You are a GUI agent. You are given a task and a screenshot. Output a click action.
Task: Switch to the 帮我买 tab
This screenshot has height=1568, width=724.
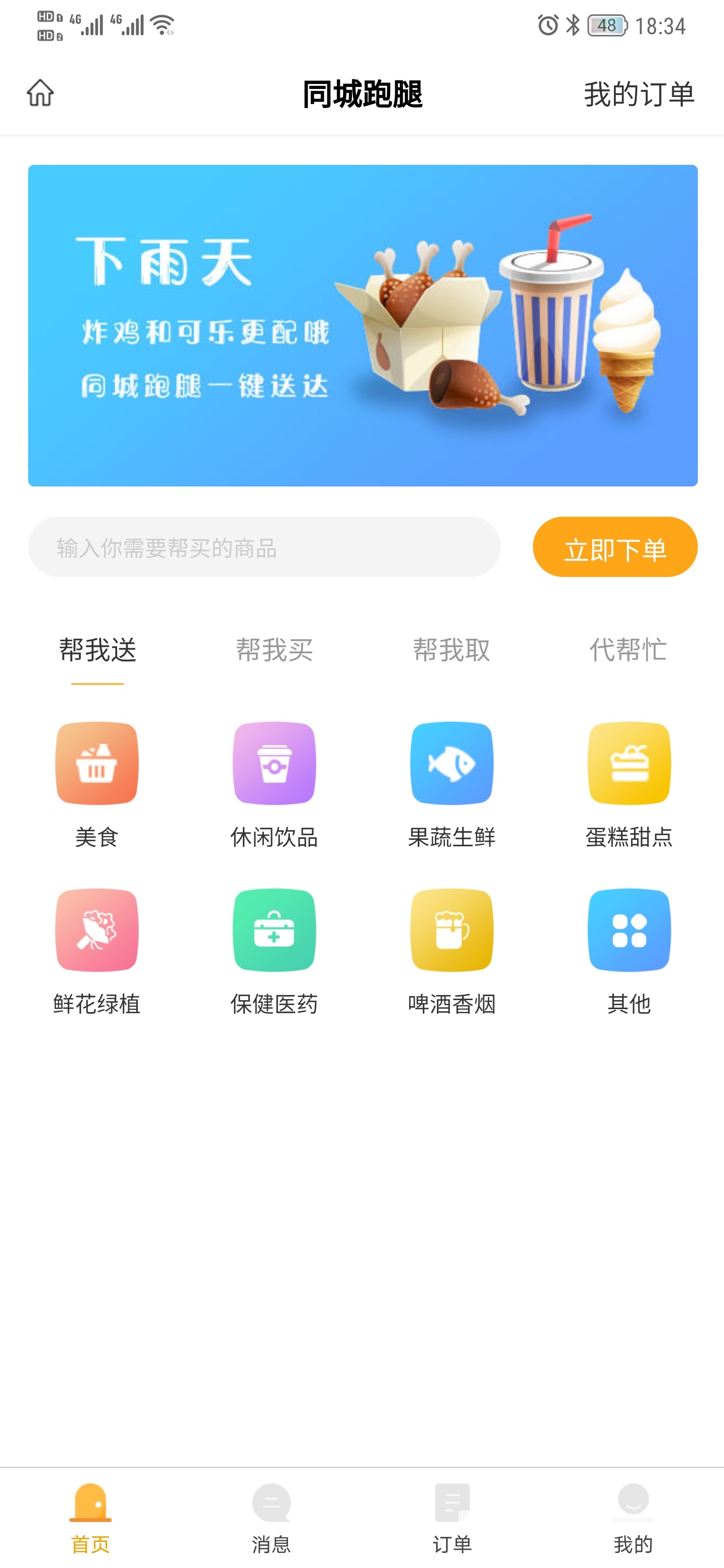point(275,650)
